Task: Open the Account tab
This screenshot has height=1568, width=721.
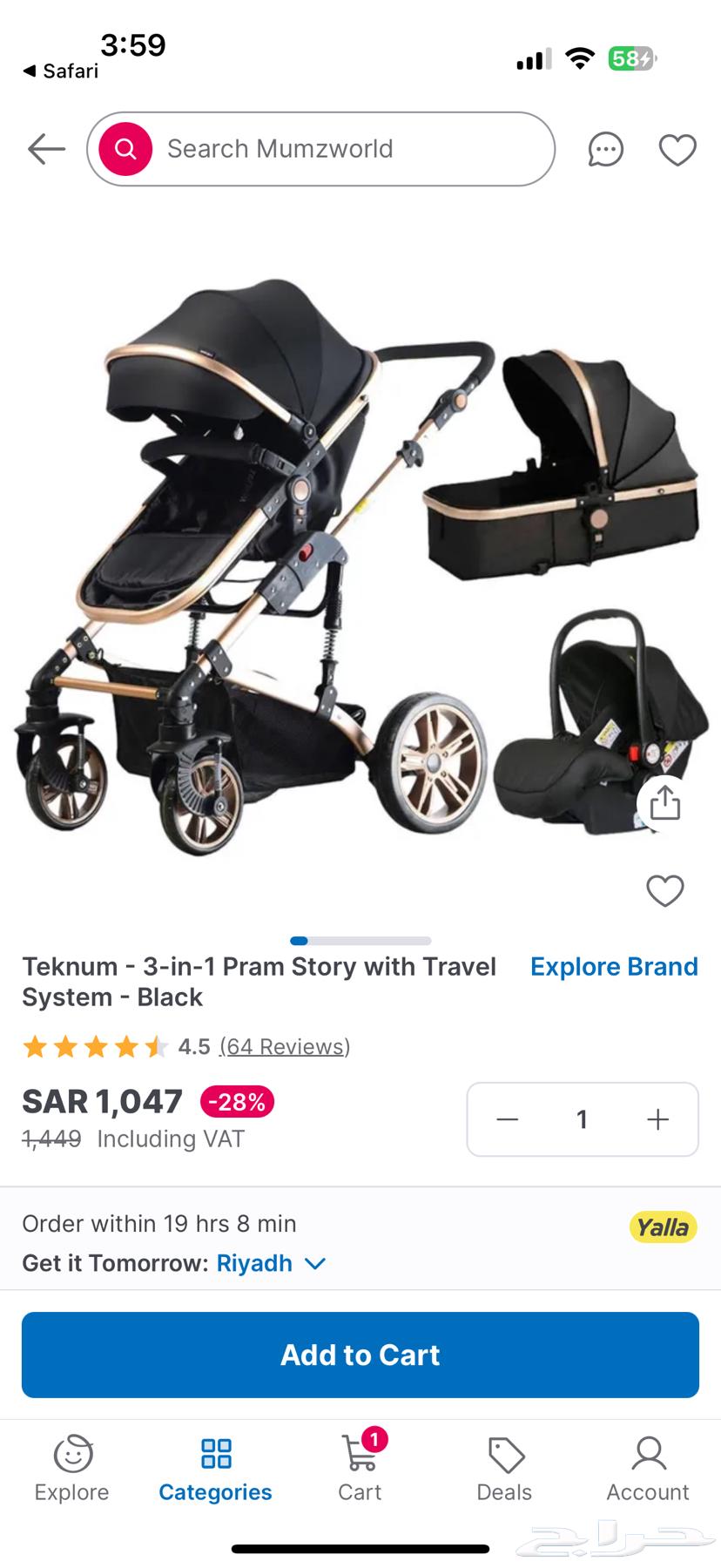Action: [648, 1470]
